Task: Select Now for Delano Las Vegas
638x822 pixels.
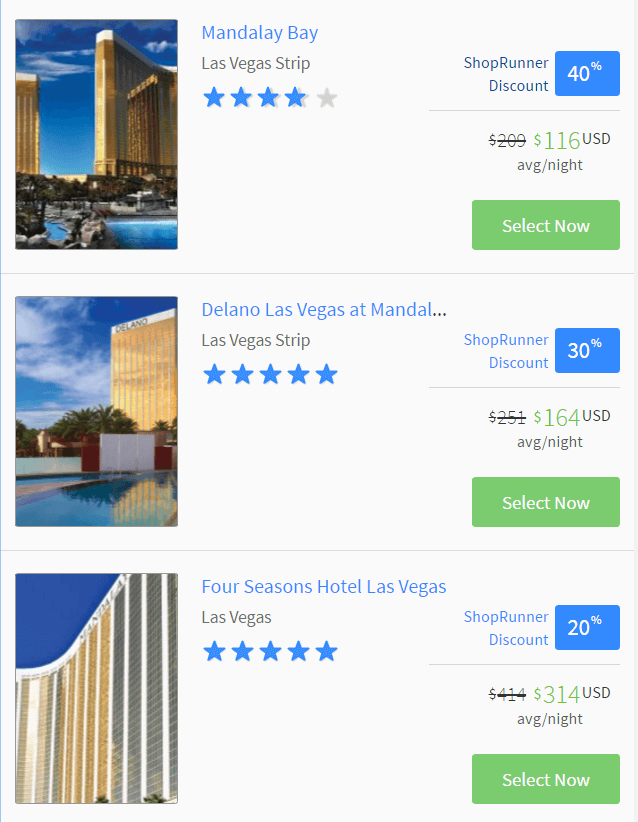Action: pos(545,502)
